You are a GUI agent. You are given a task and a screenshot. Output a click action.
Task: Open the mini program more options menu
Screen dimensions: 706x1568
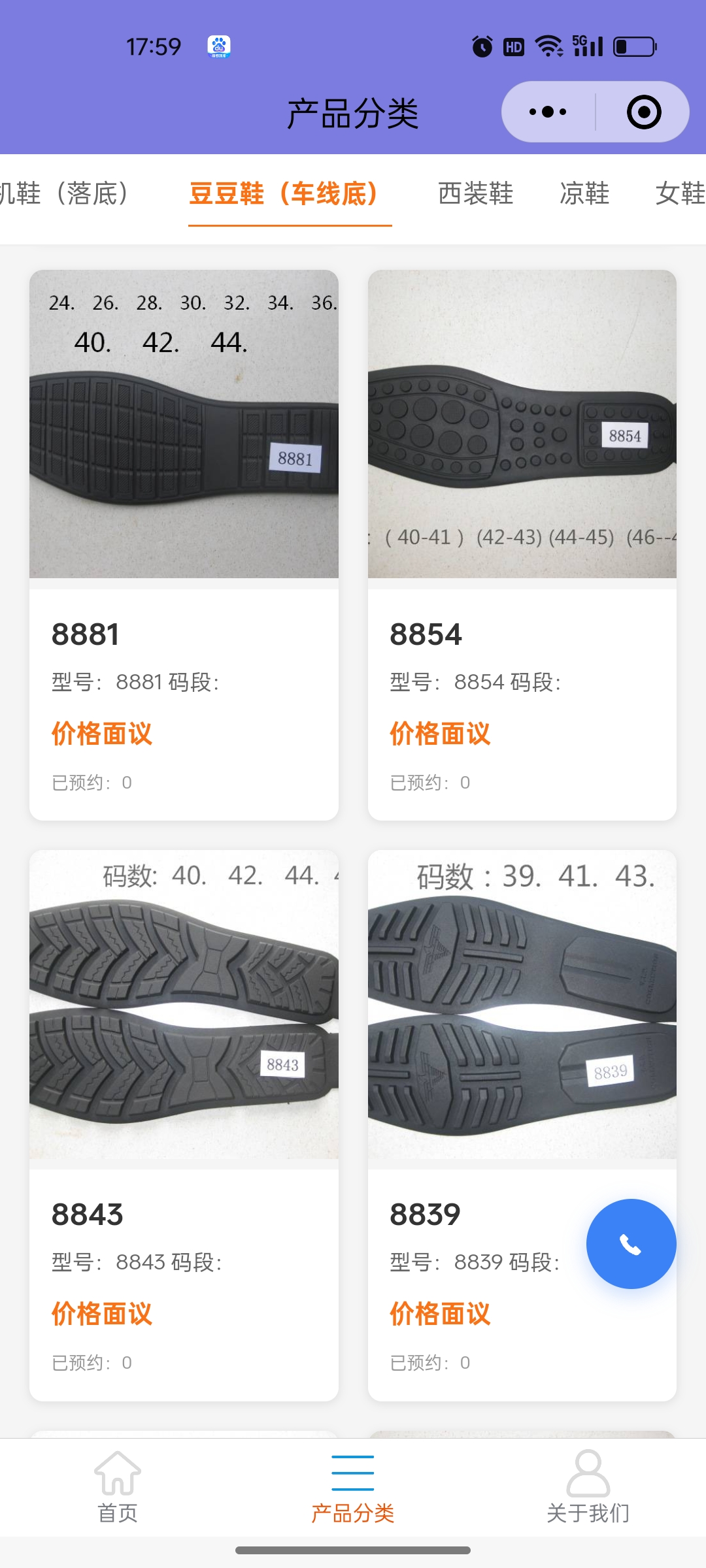(548, 112)
